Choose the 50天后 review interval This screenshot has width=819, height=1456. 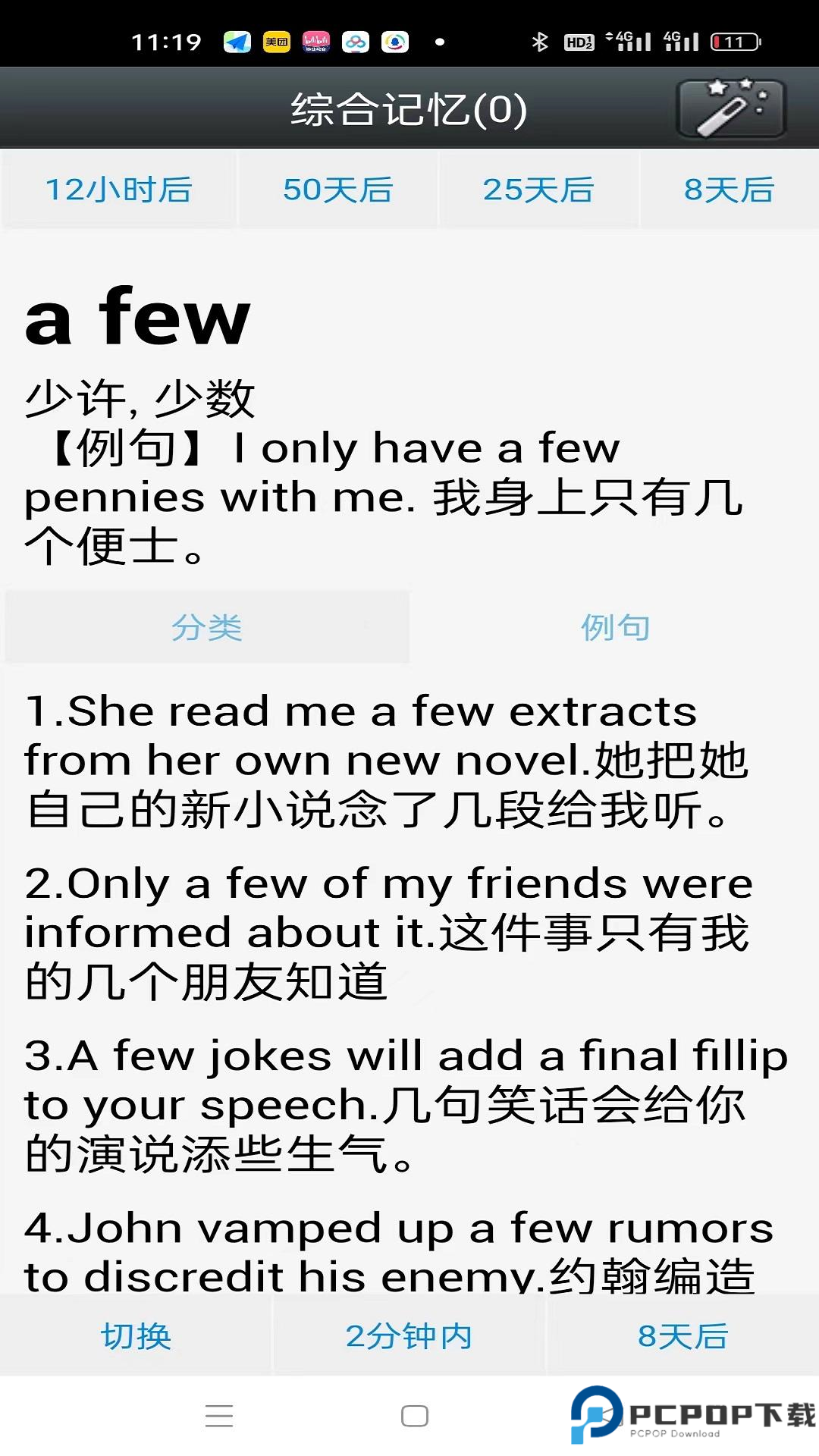(x=338, y=190)
